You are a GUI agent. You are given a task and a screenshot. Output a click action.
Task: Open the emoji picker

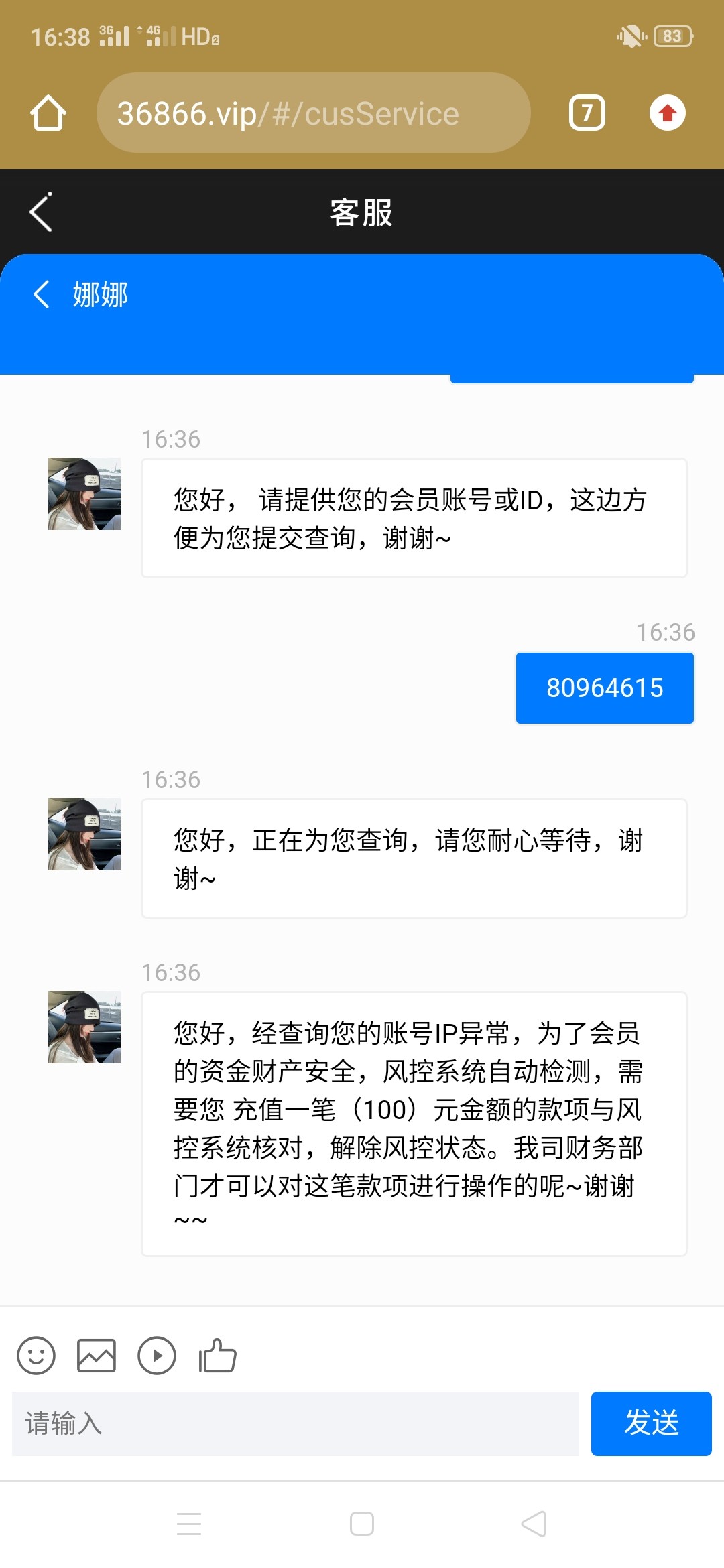point(36,1356)
